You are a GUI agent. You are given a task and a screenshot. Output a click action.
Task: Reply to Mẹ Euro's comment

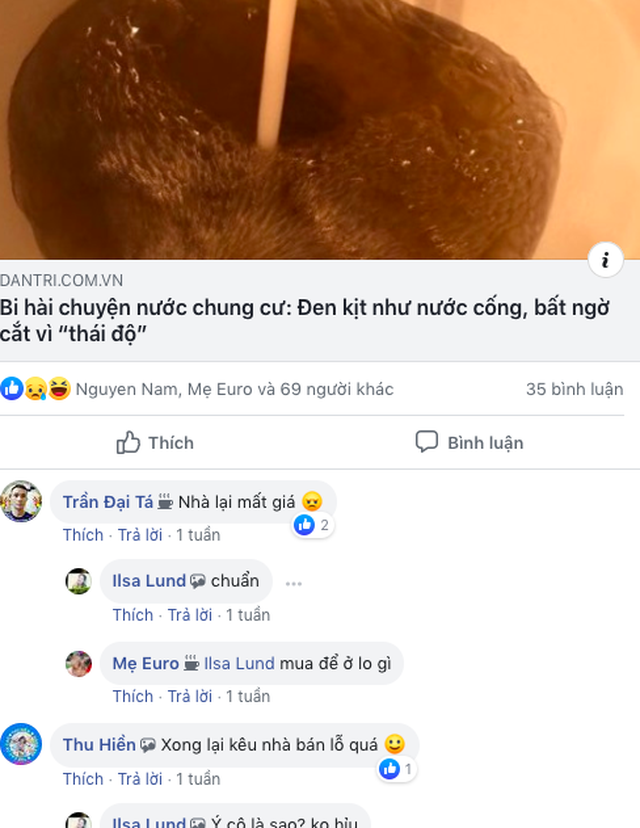pos(190,696)
